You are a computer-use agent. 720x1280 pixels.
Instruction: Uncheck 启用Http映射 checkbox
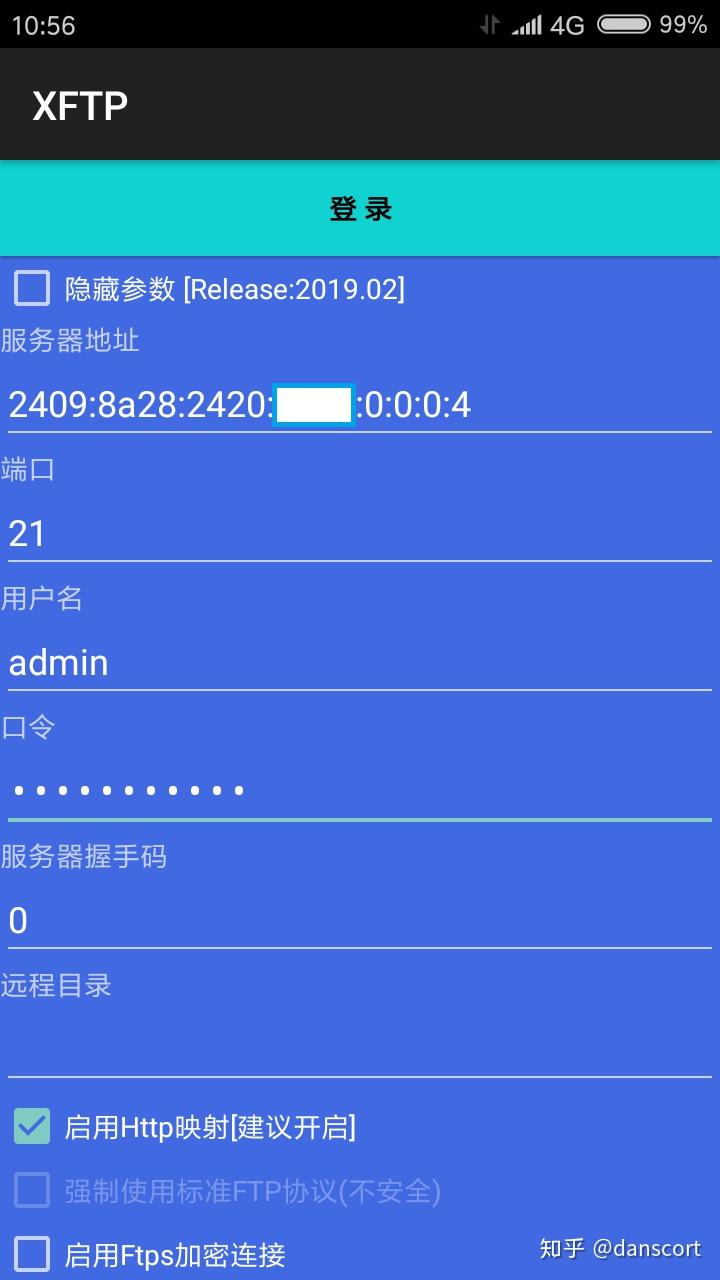(32, 1127)
